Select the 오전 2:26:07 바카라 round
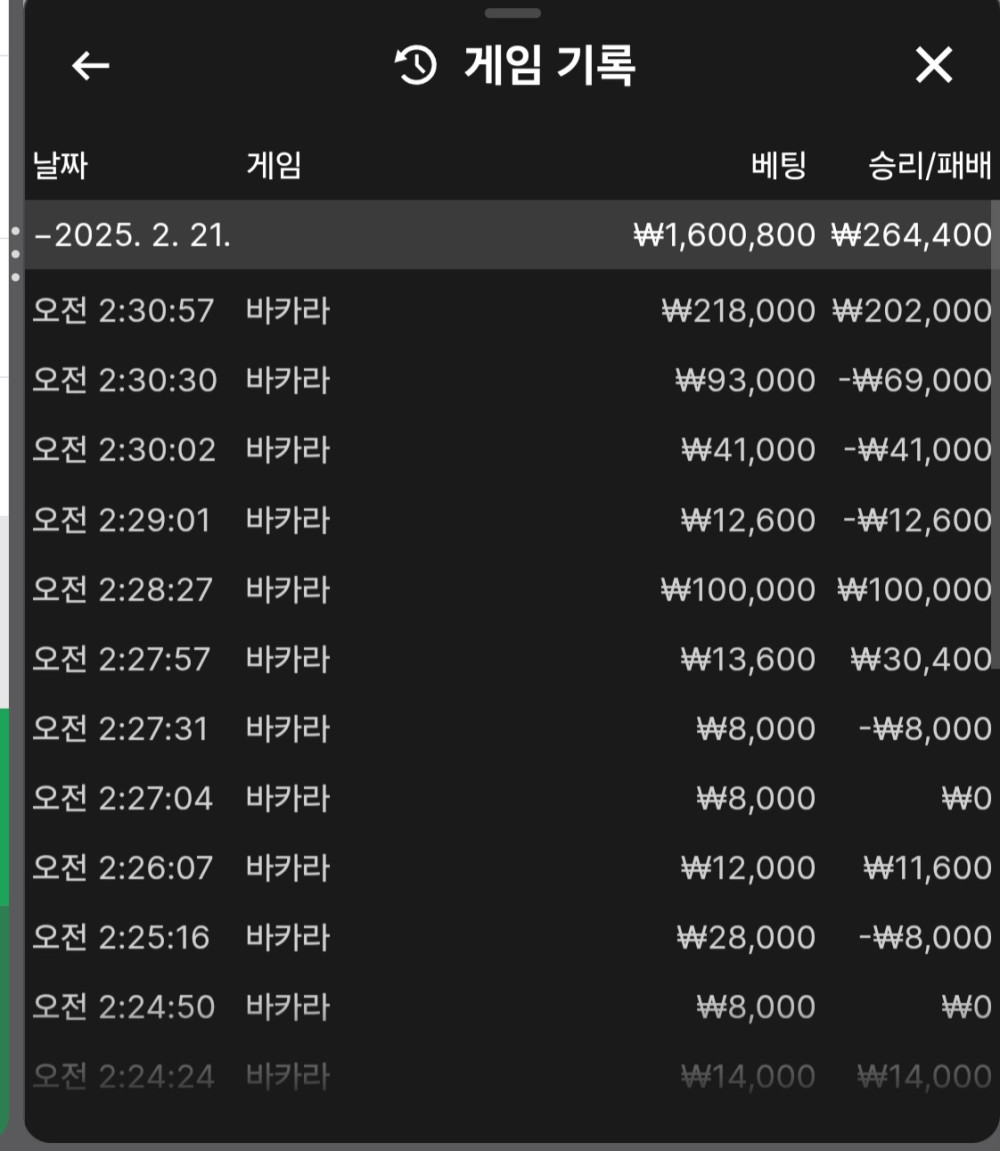 click(510, 868)
